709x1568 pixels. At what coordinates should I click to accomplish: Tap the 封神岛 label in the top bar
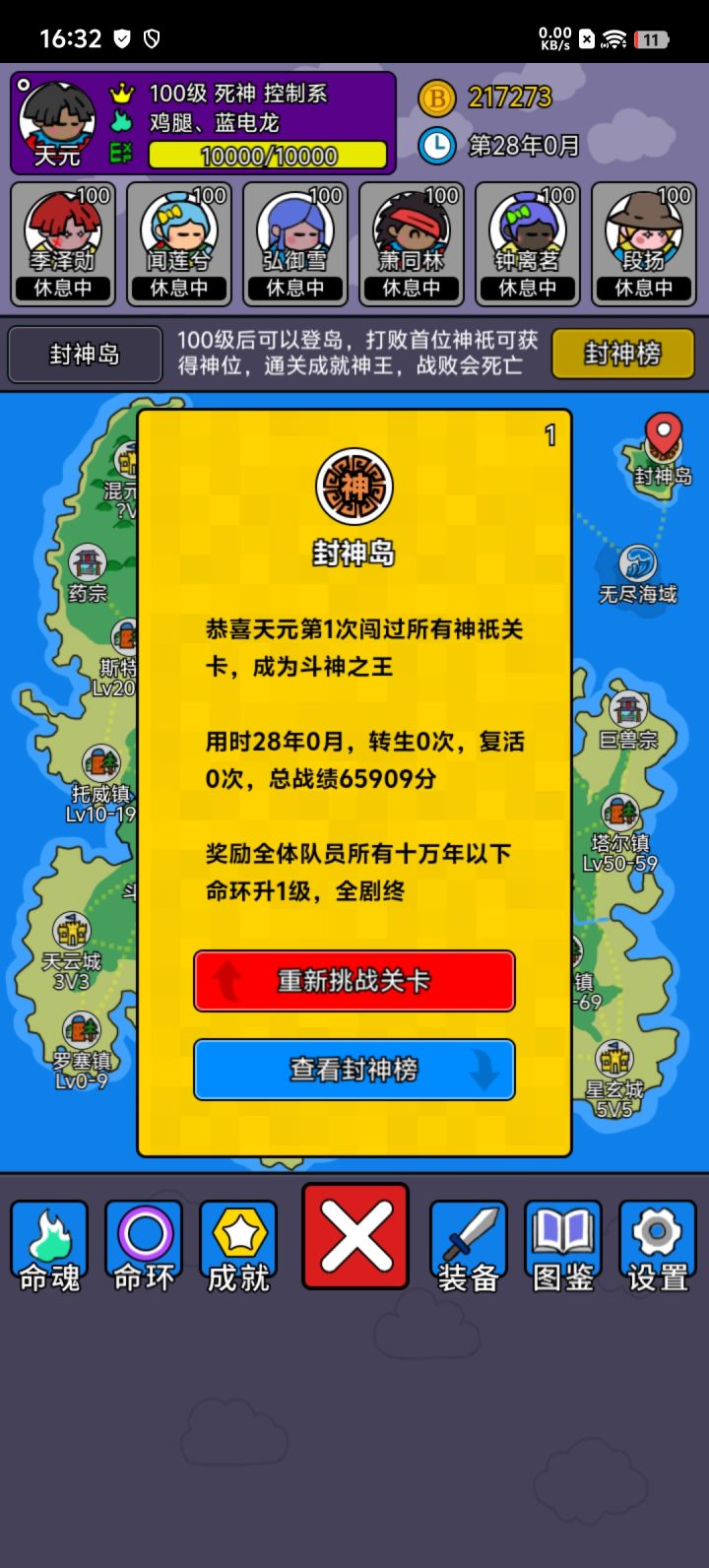point(84,353)
